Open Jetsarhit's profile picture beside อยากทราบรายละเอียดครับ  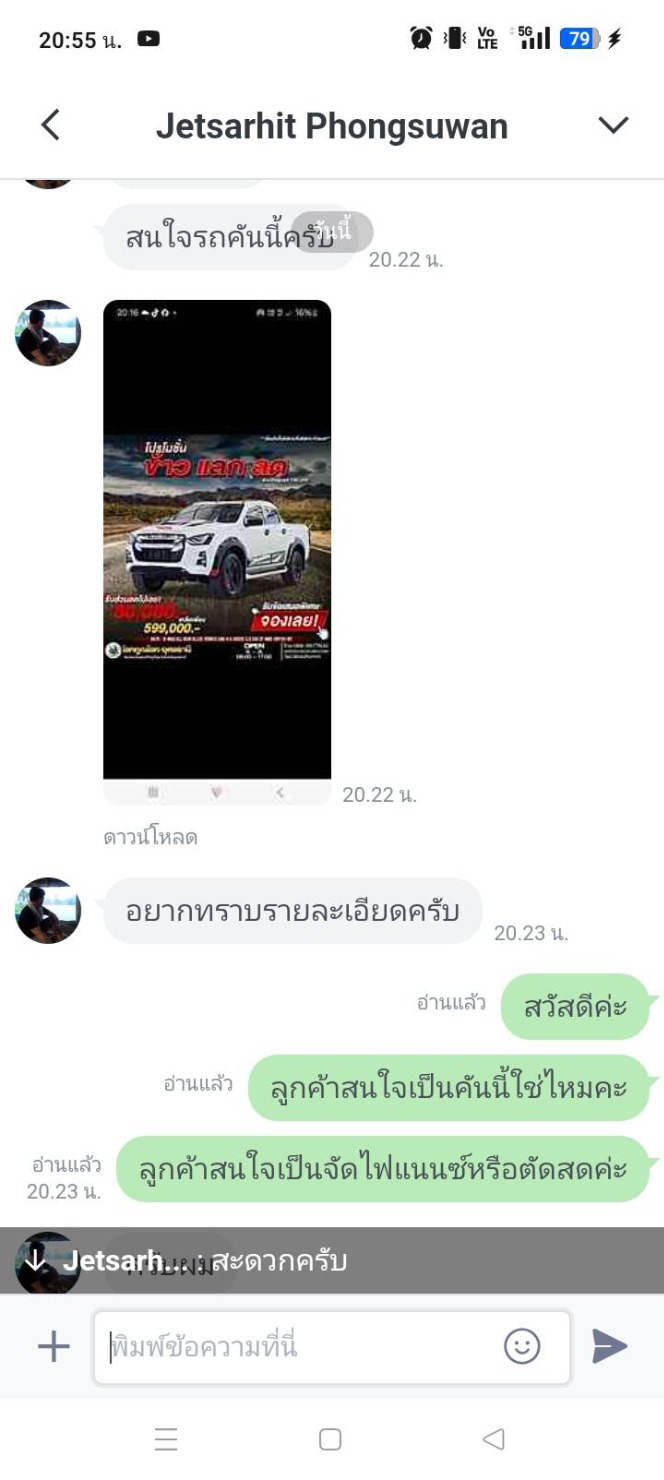(47, 911)
